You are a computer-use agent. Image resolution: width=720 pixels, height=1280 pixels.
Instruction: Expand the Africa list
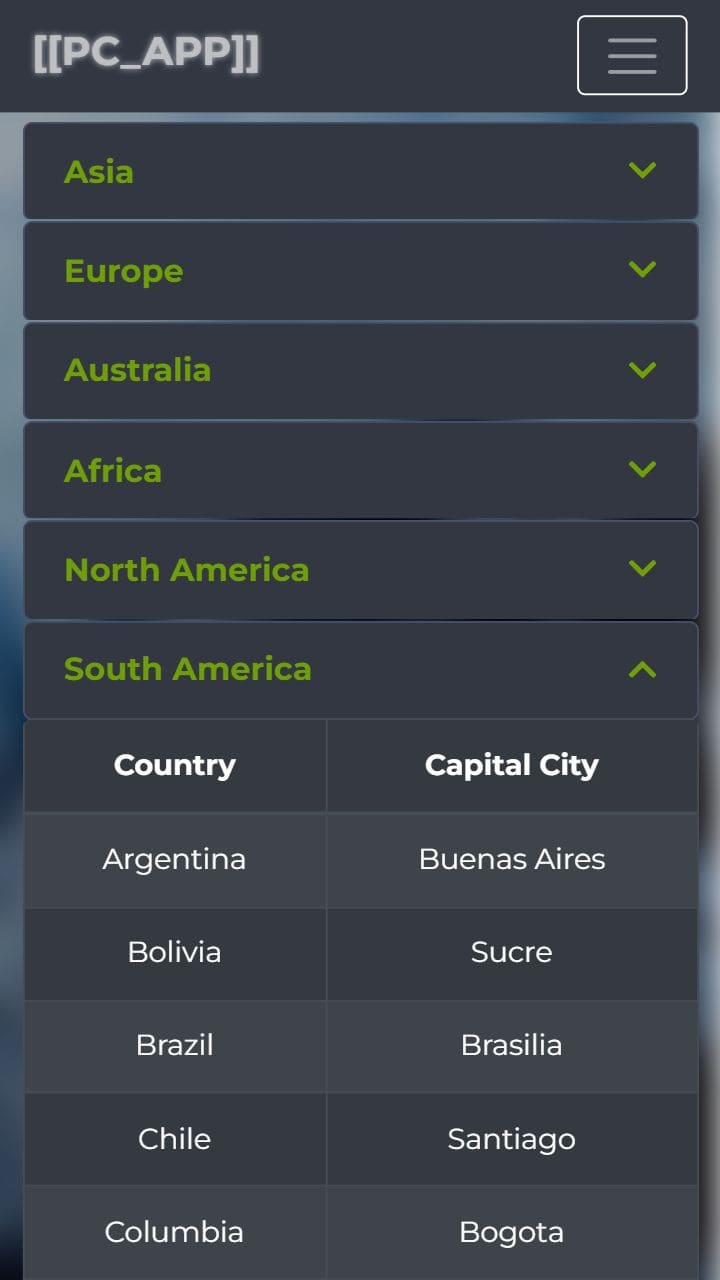360,470
